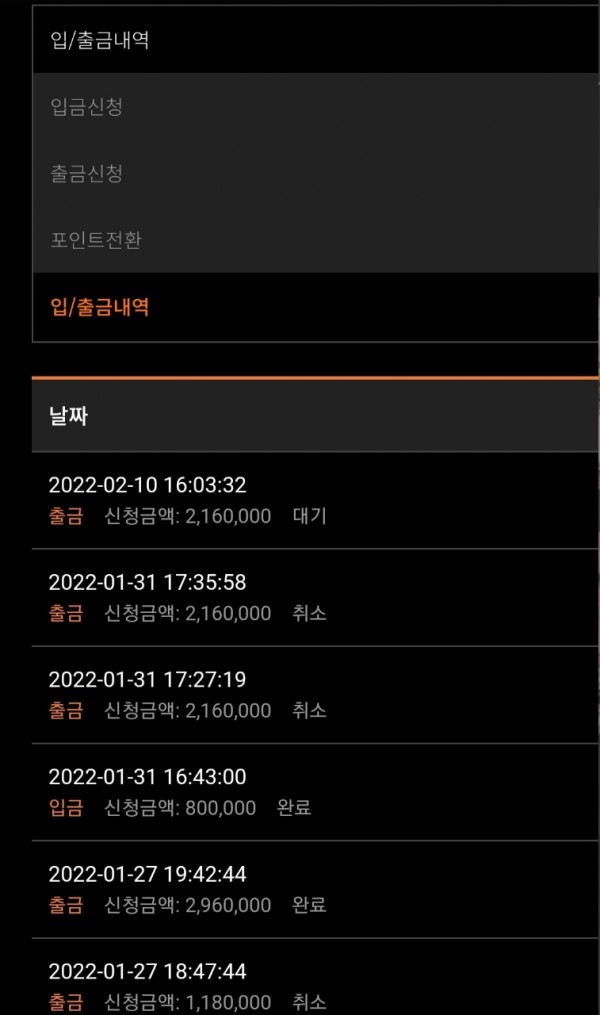Select 입금신청 from the menu

point(87,107)
